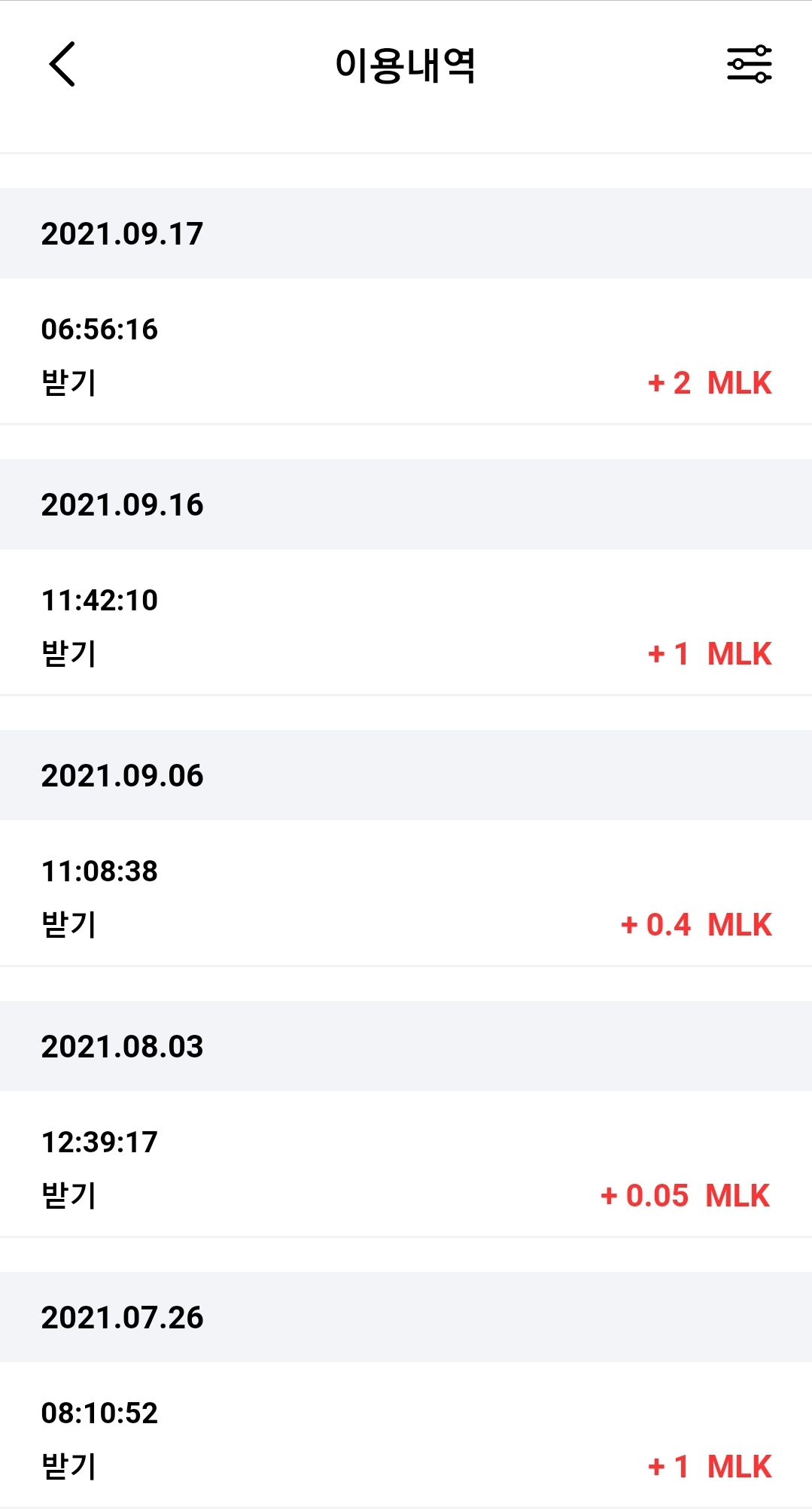Open the 11:42:10 받기 +1 MLK entry
This screenshot has height=1509, width=812.
click(x=406, y=622)
